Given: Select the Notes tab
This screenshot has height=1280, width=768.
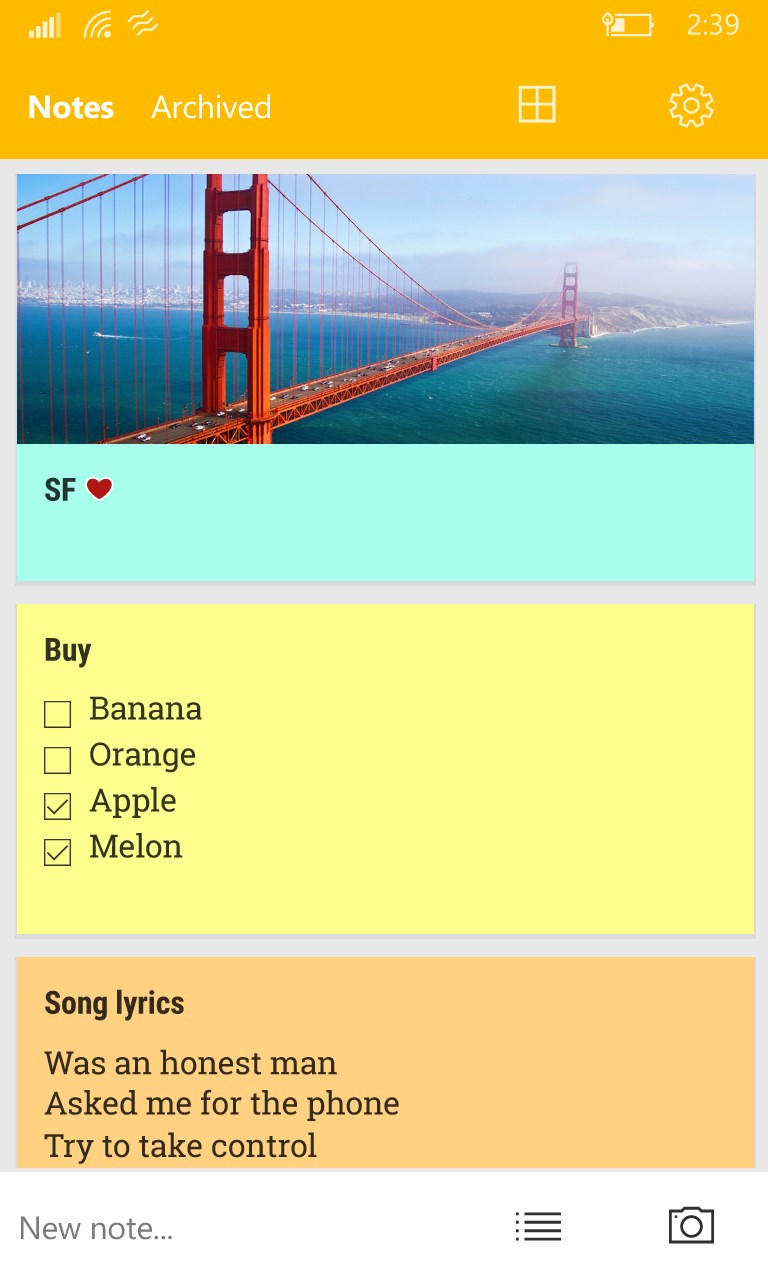Looking at the screenshot, I should tap(71, 107).
